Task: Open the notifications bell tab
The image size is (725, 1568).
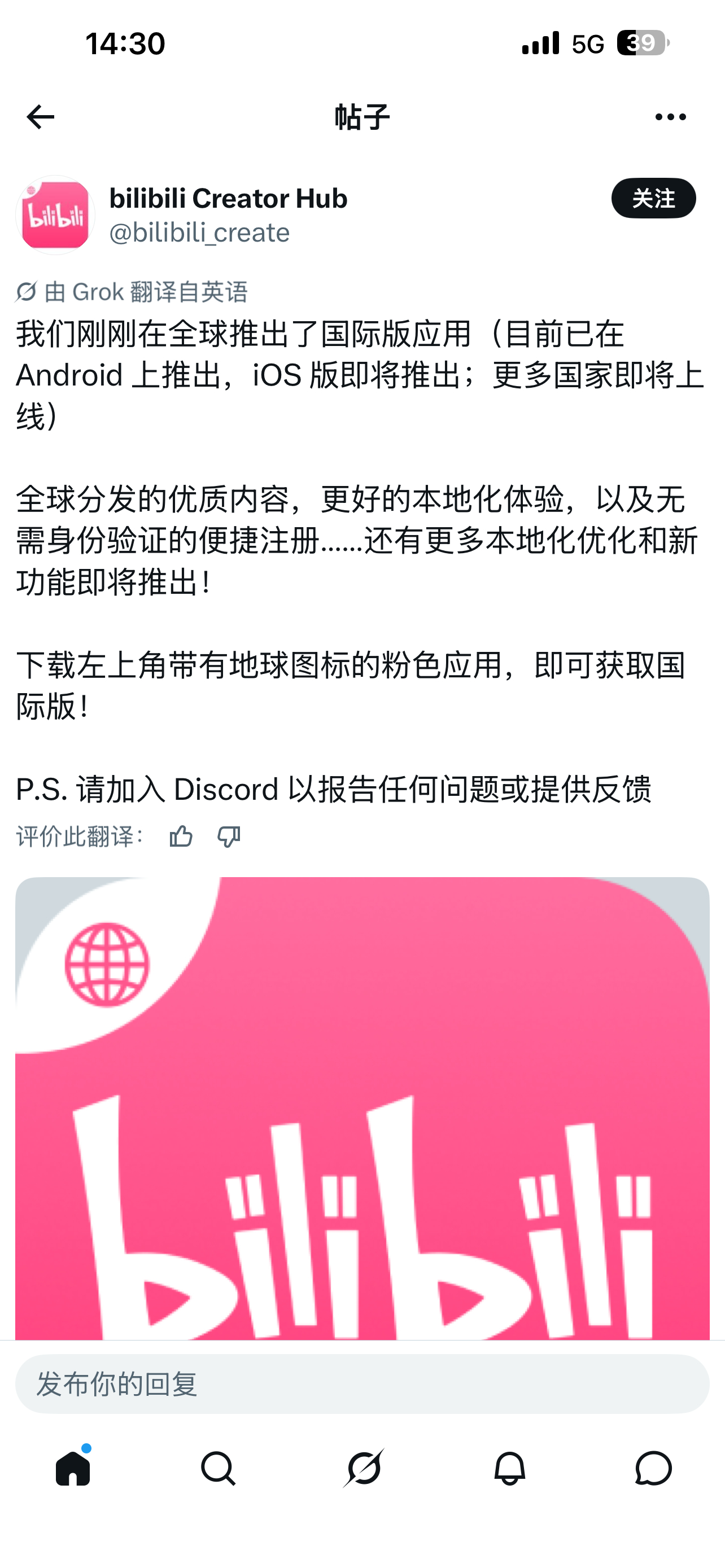Action: (x=509, y=1468)
